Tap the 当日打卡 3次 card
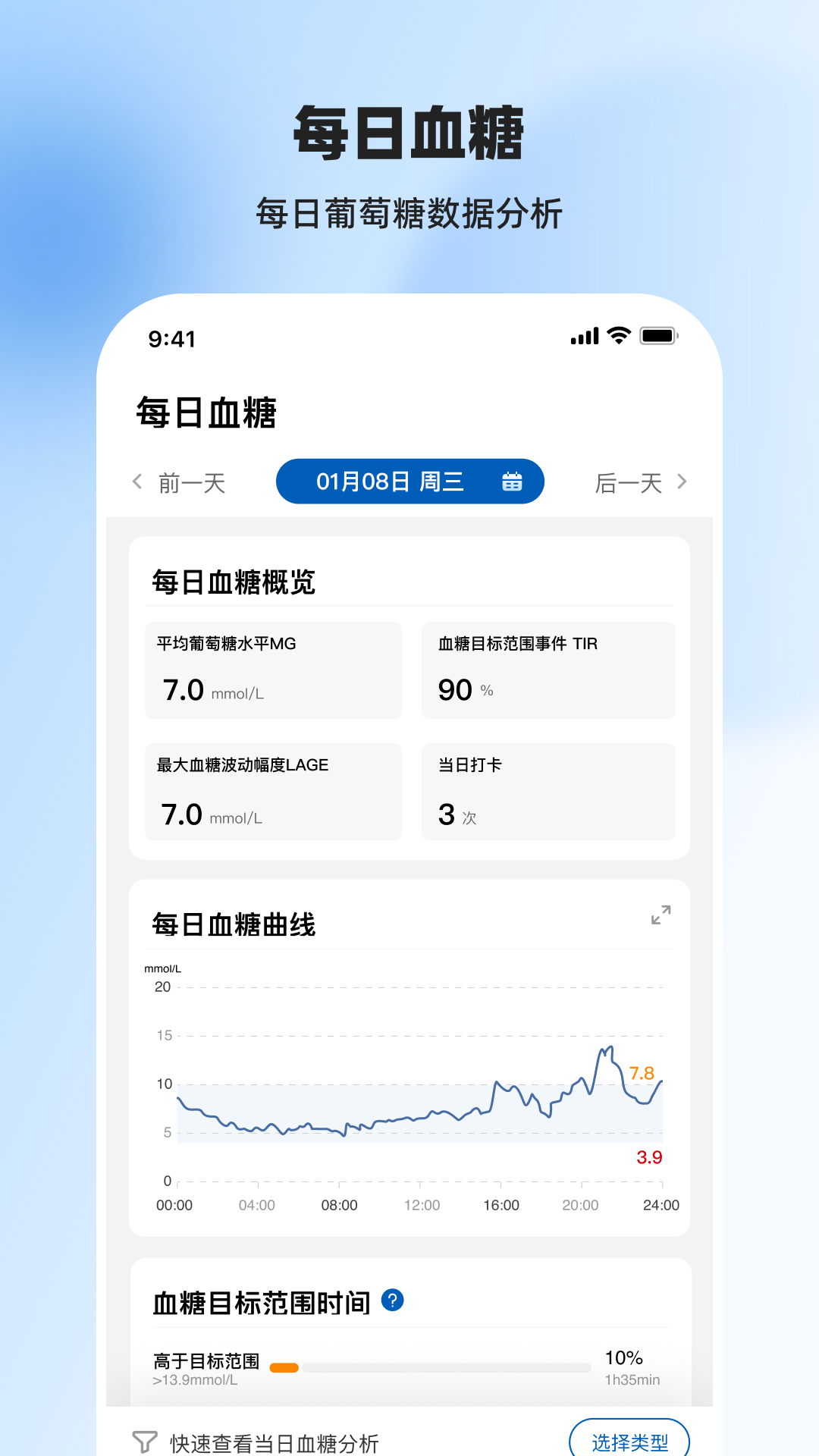 pyautogui.click(x=548, y=792)
